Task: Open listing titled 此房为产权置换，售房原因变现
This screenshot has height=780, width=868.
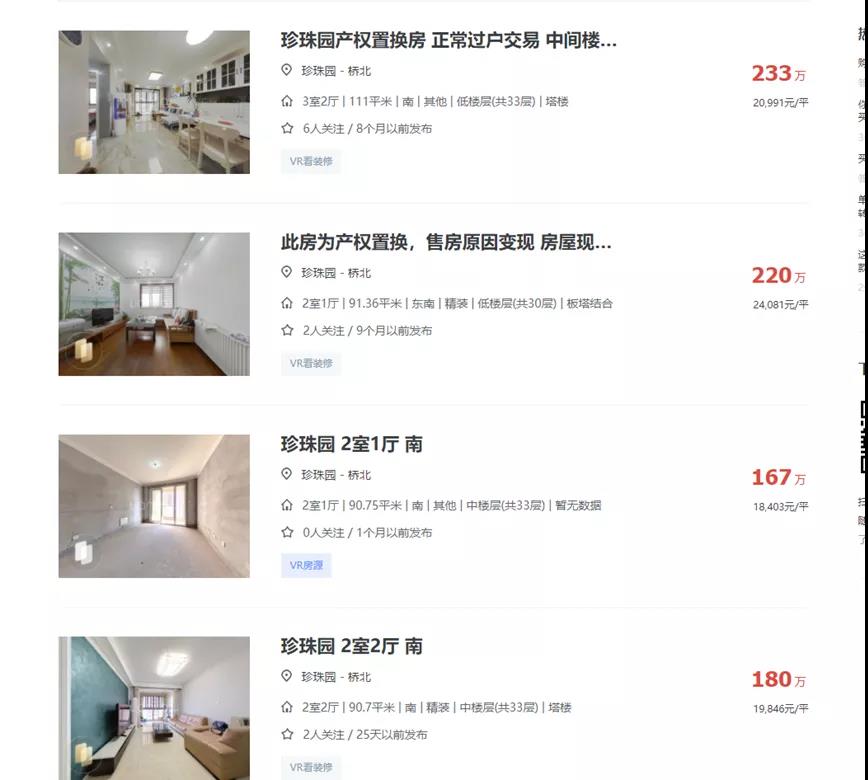Action: coord(446,243)
